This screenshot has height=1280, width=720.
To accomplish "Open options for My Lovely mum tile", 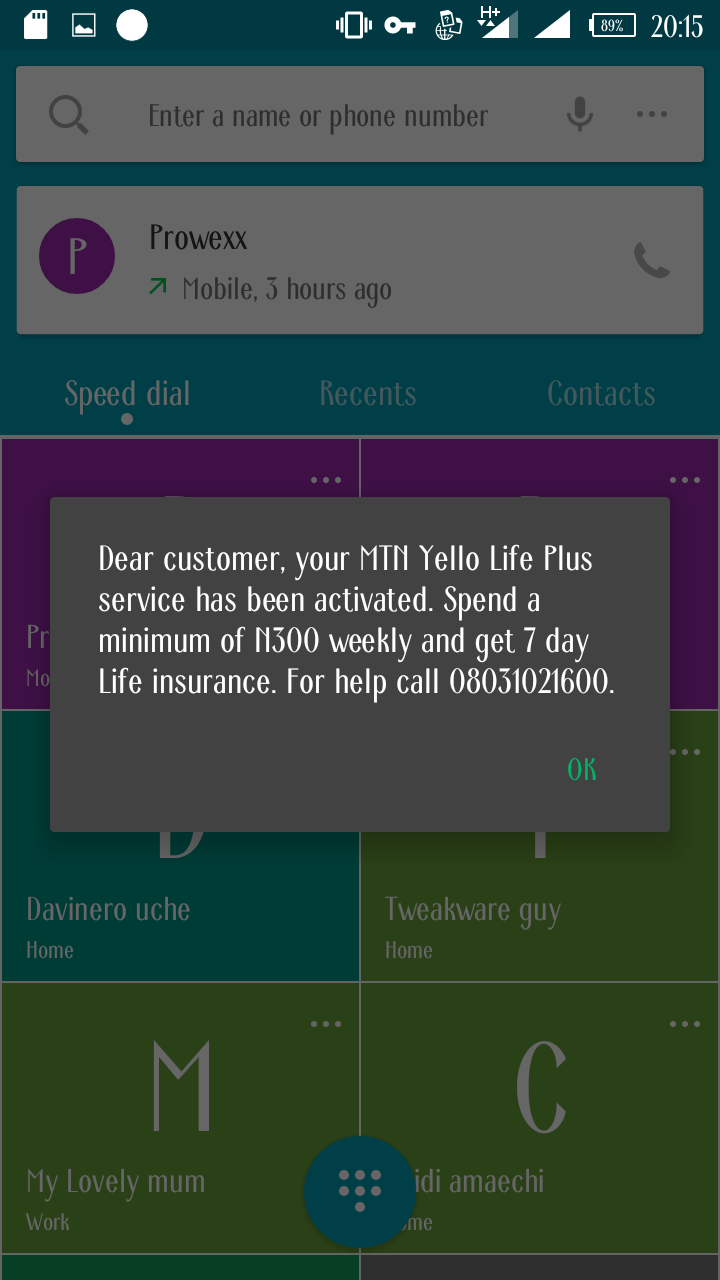I will coord(326,1024).
